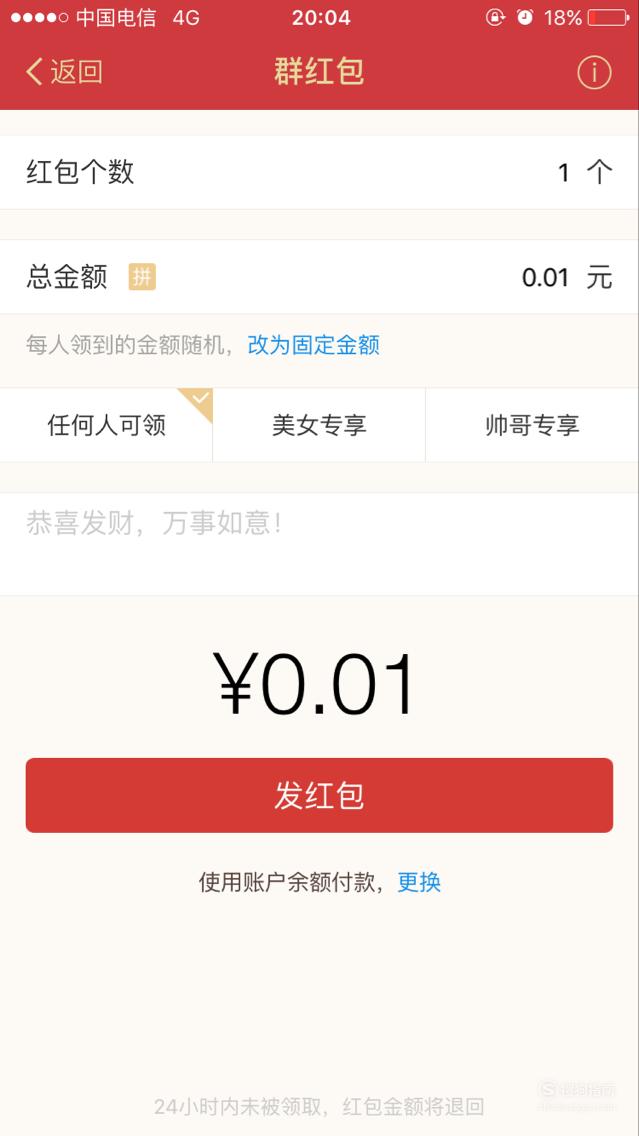The height and width of the screenshot is (1136, 639).
Task: Tap the 改为固定金额 link
Action: coord(314,345)
